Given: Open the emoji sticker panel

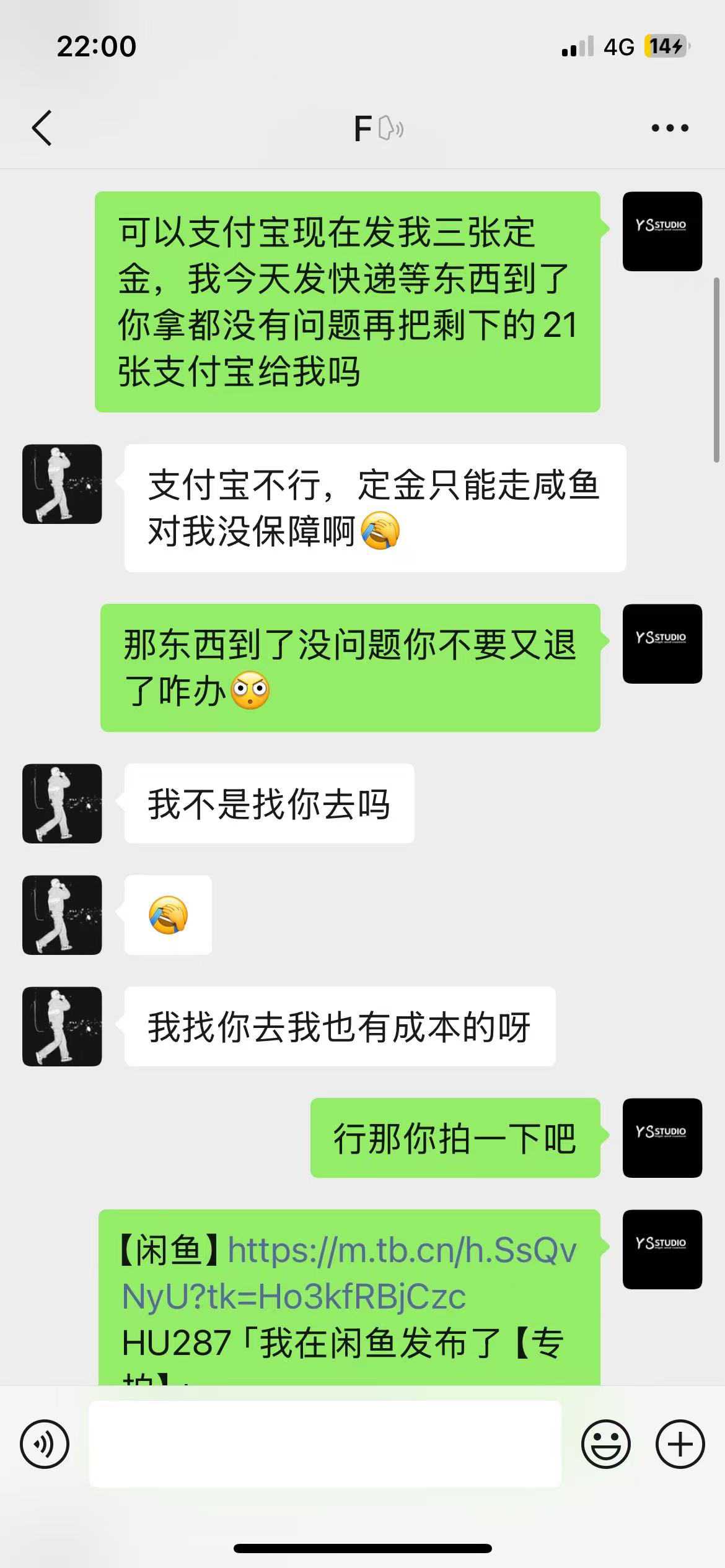Looking at the screenshot, I should pyautogui.click(x=605, y=1444).
